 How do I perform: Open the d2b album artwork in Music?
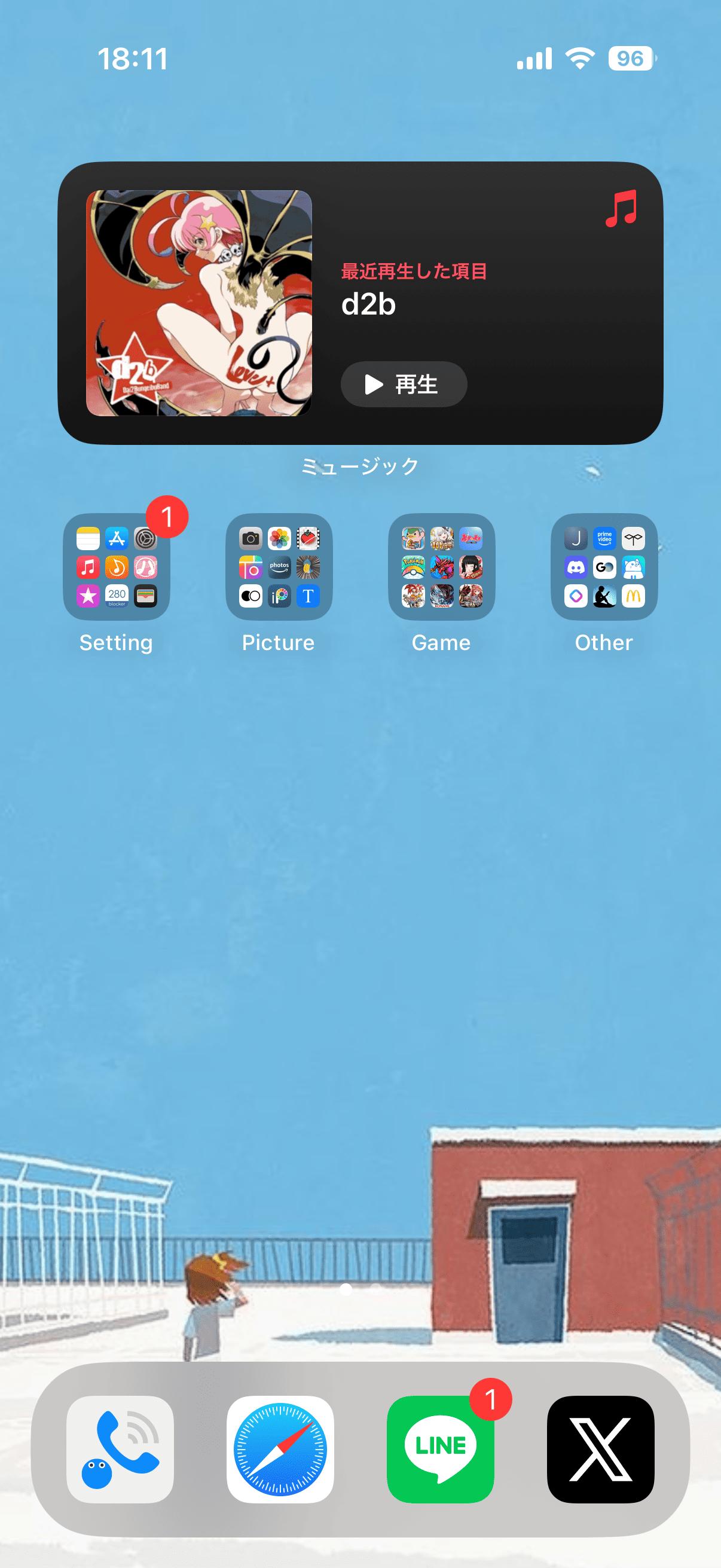tap(199, 303)
